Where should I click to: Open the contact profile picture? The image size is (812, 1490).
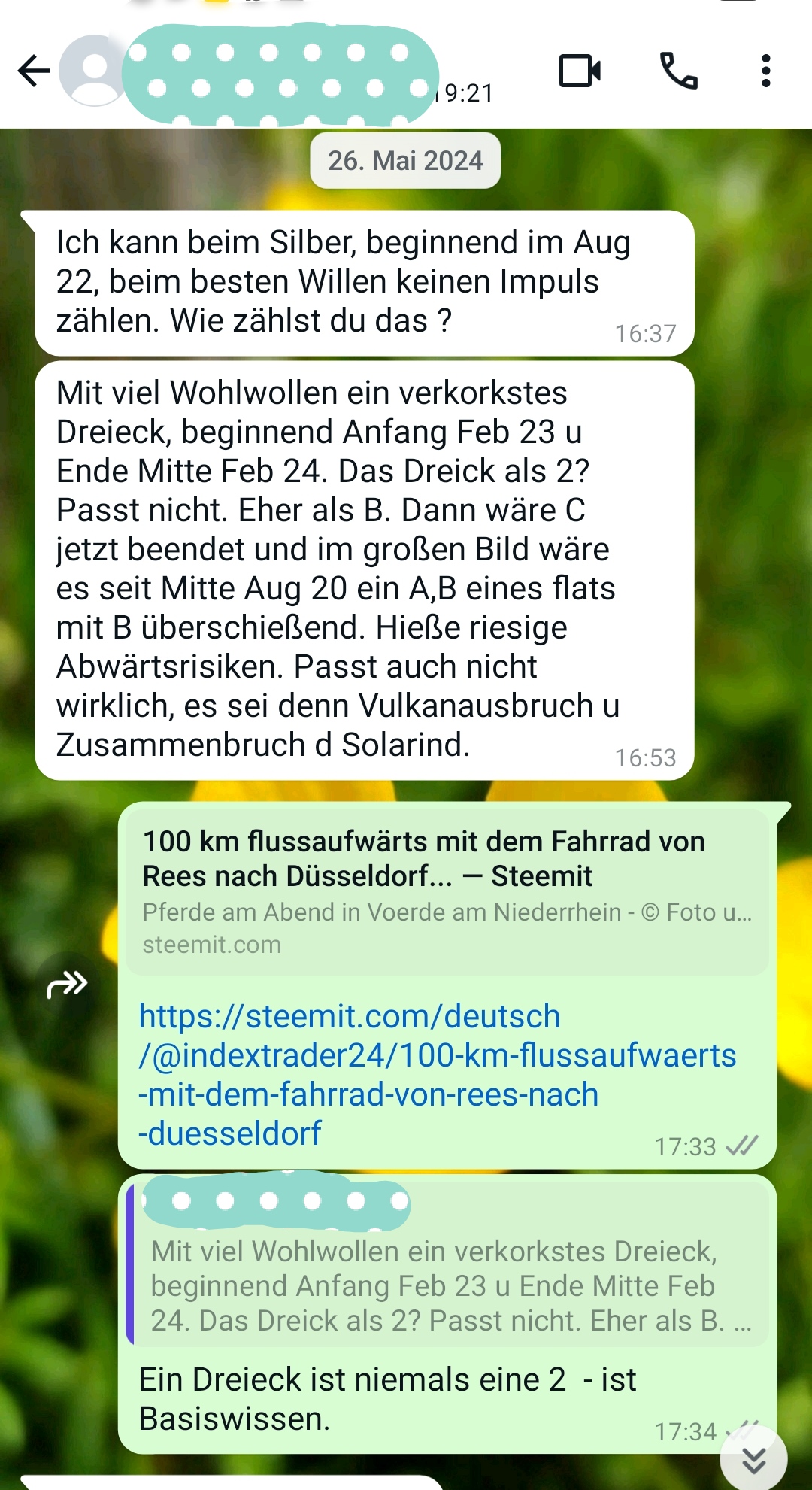tap(93, 71)
